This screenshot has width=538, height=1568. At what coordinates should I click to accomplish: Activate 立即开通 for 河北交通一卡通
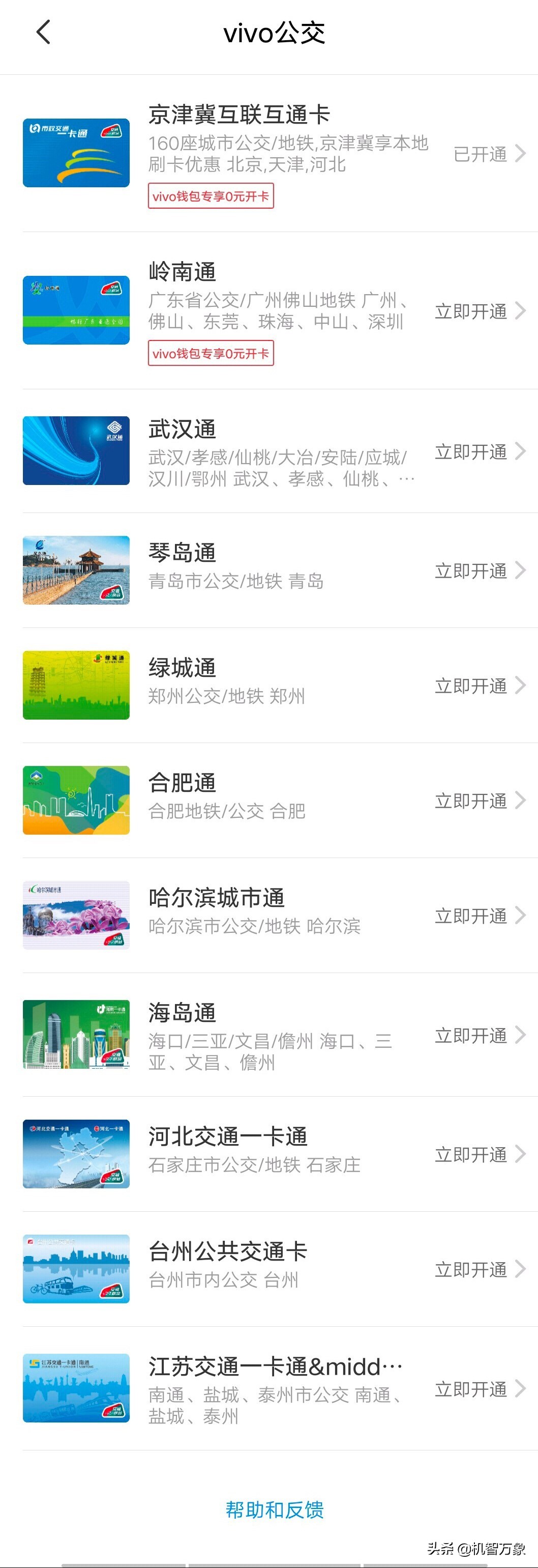tap(469, 1154)
